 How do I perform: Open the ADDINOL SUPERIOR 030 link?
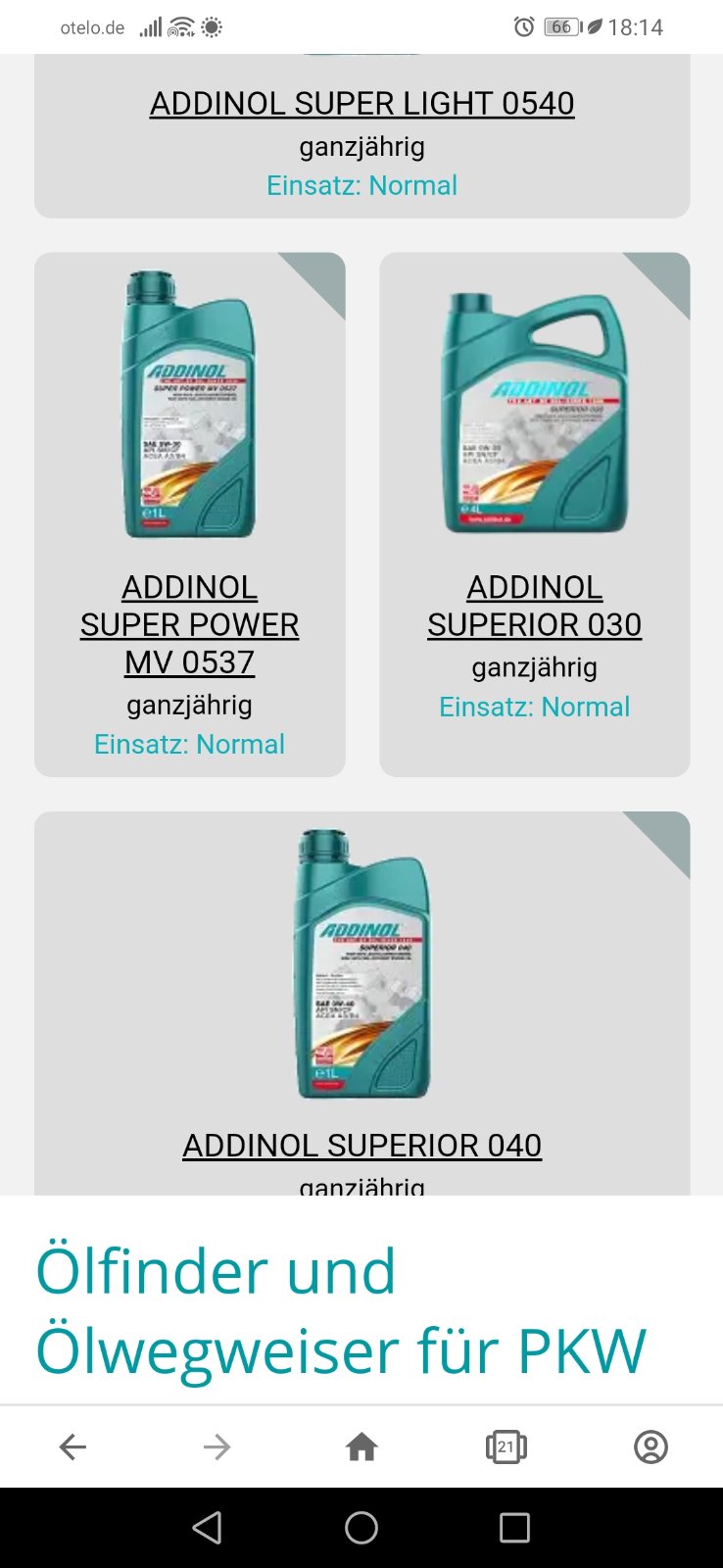pos(534,606)
